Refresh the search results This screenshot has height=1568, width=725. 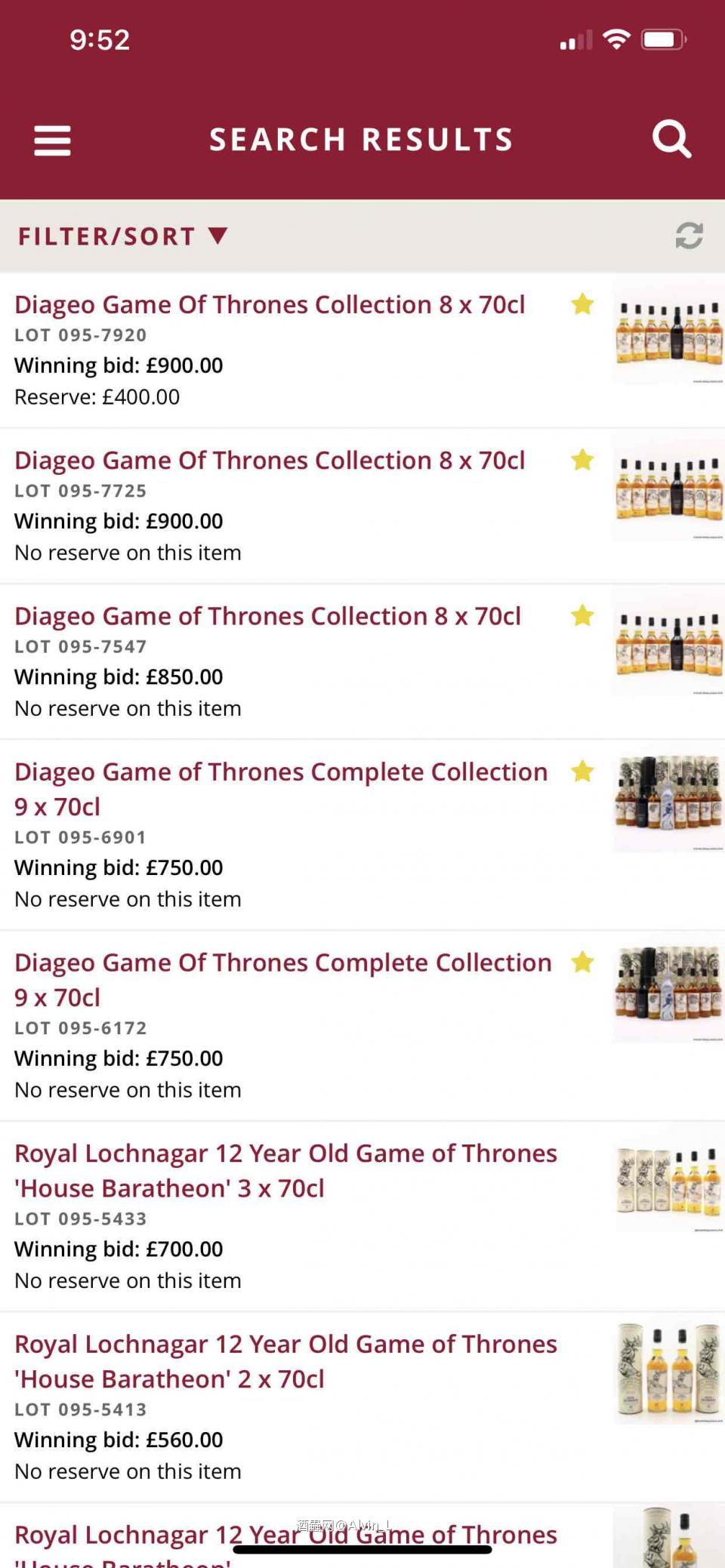(x=689, y=236)
